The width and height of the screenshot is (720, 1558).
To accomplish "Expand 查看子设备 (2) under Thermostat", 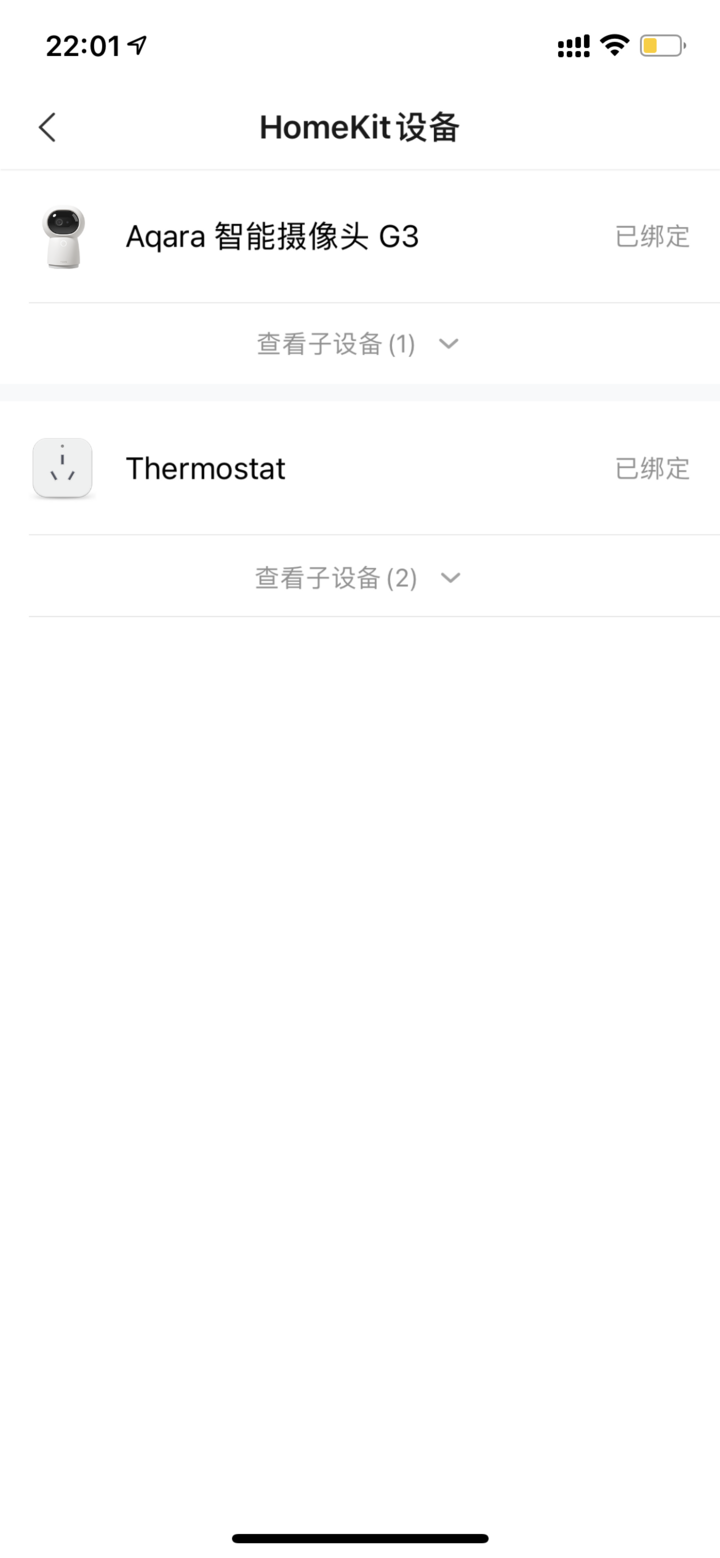I will [x=358, y=577].
